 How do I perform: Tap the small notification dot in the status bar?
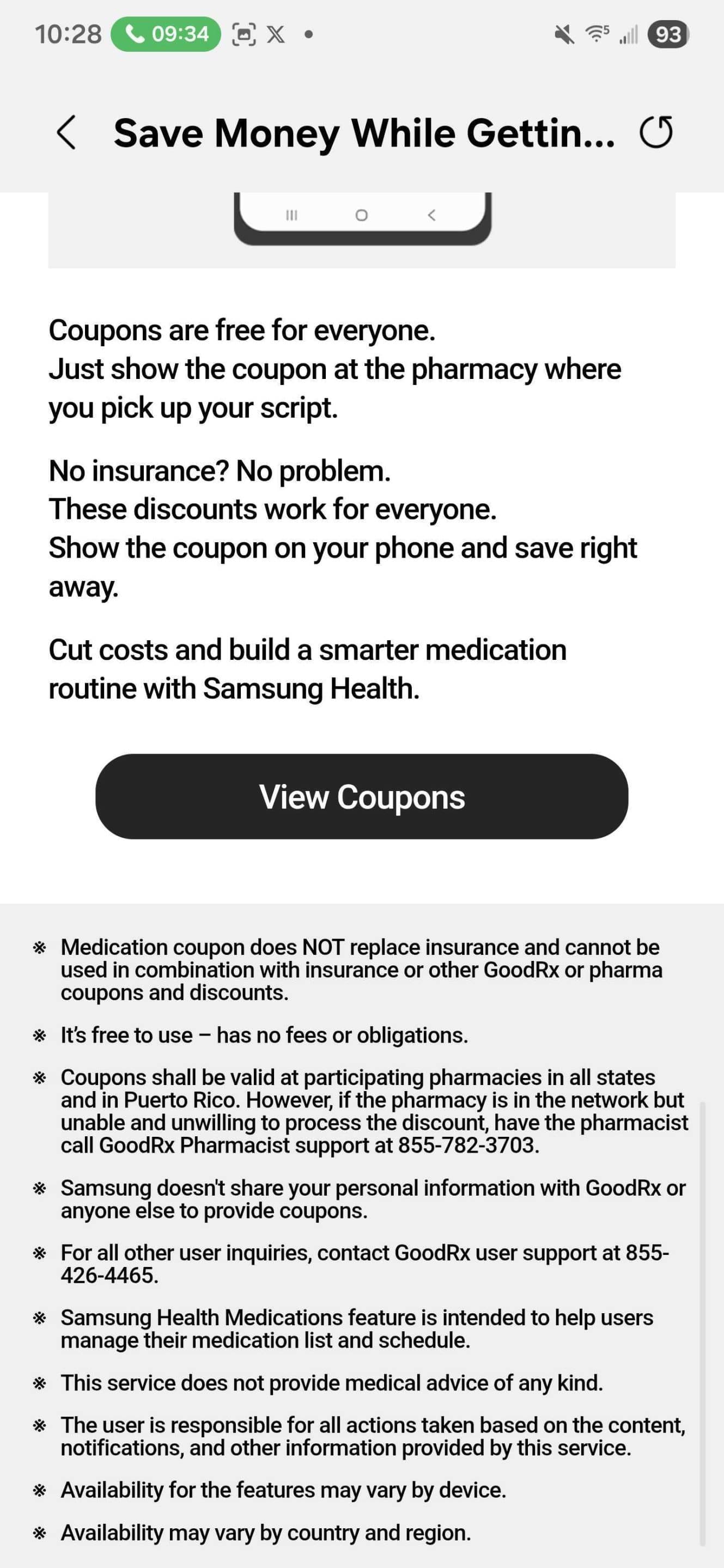(308, 35)
